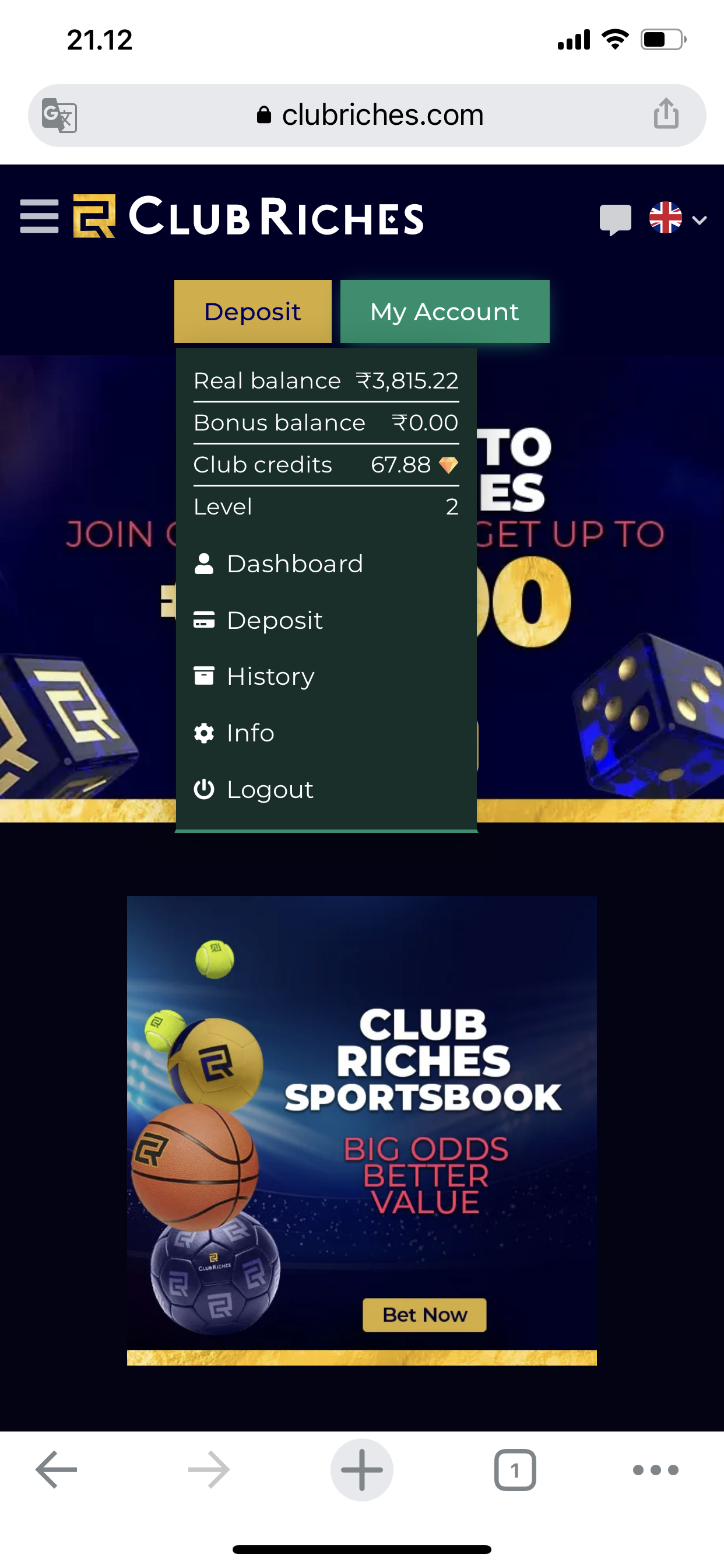
Task: Log out of the account
Action: pyautogui.click(x=269, y=789)
